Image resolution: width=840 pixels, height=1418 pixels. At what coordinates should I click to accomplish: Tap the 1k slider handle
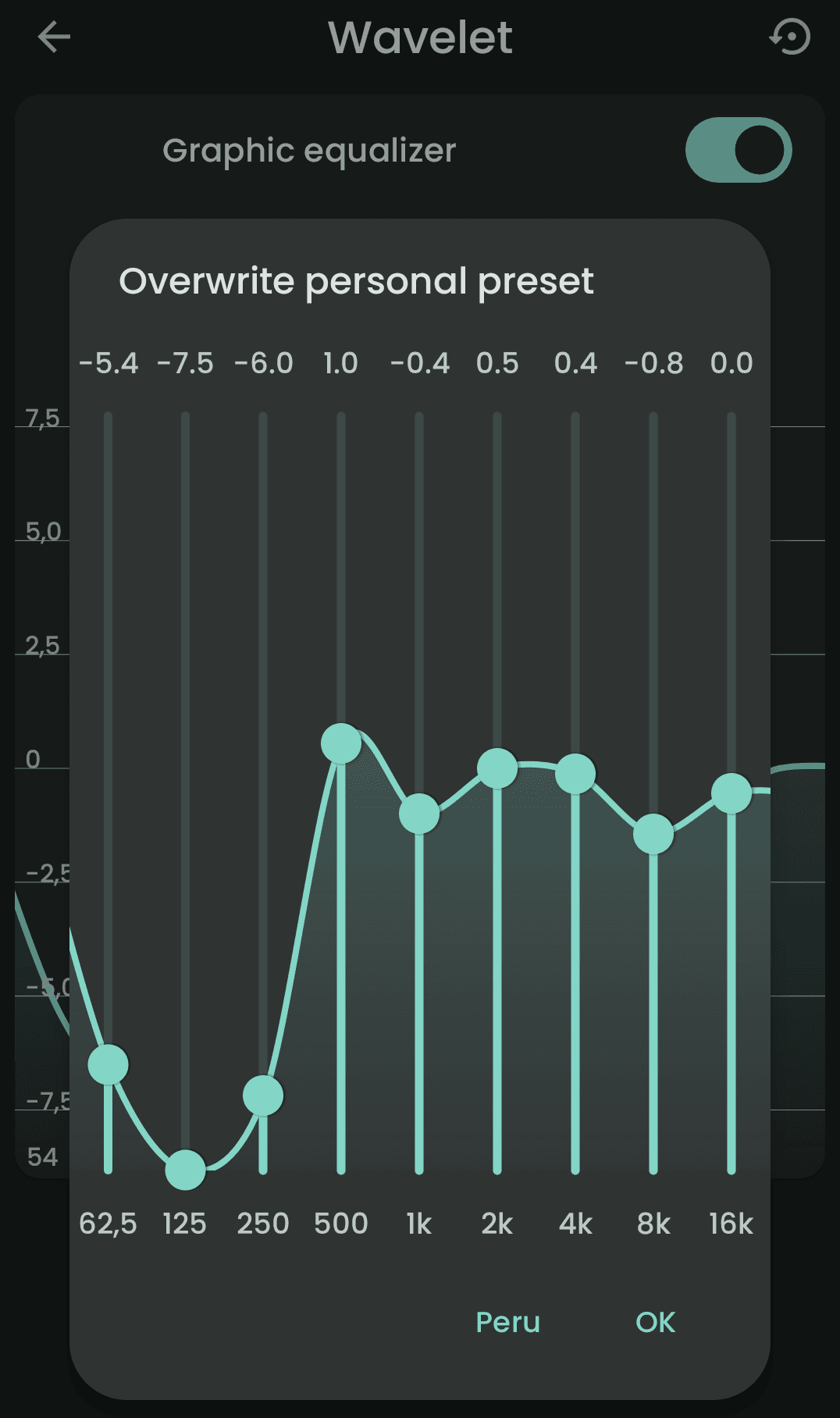click(x=419, y=814)
